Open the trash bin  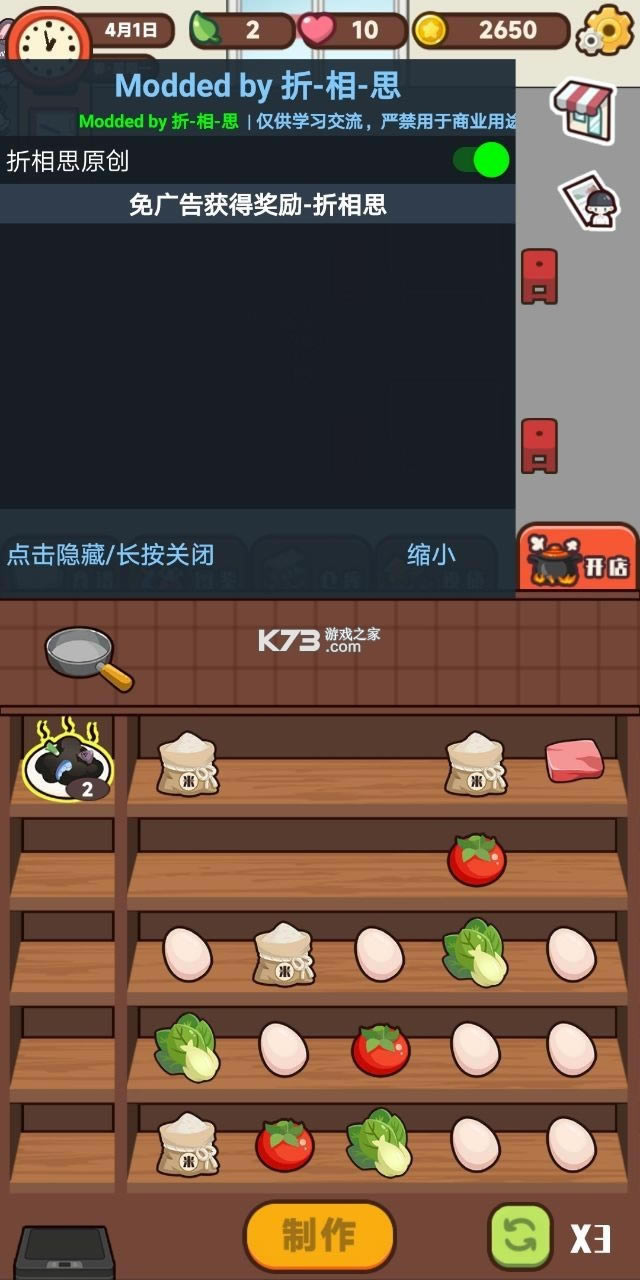(65, 1252)
